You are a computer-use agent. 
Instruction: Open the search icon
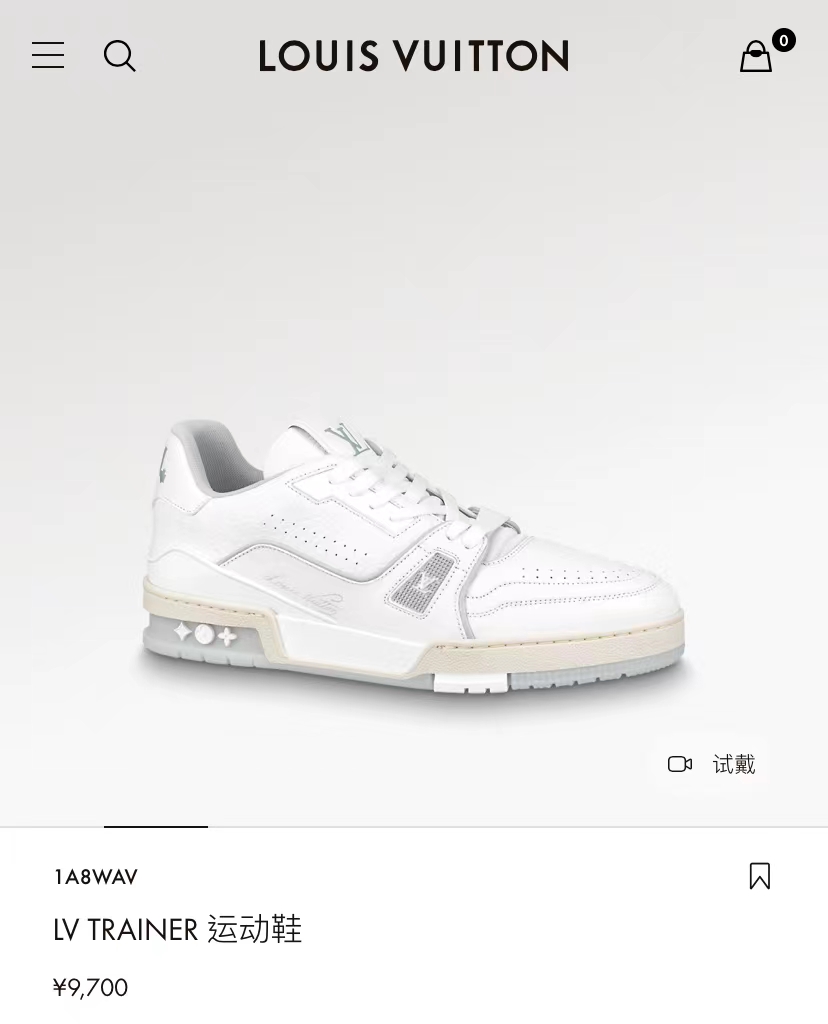120,56
